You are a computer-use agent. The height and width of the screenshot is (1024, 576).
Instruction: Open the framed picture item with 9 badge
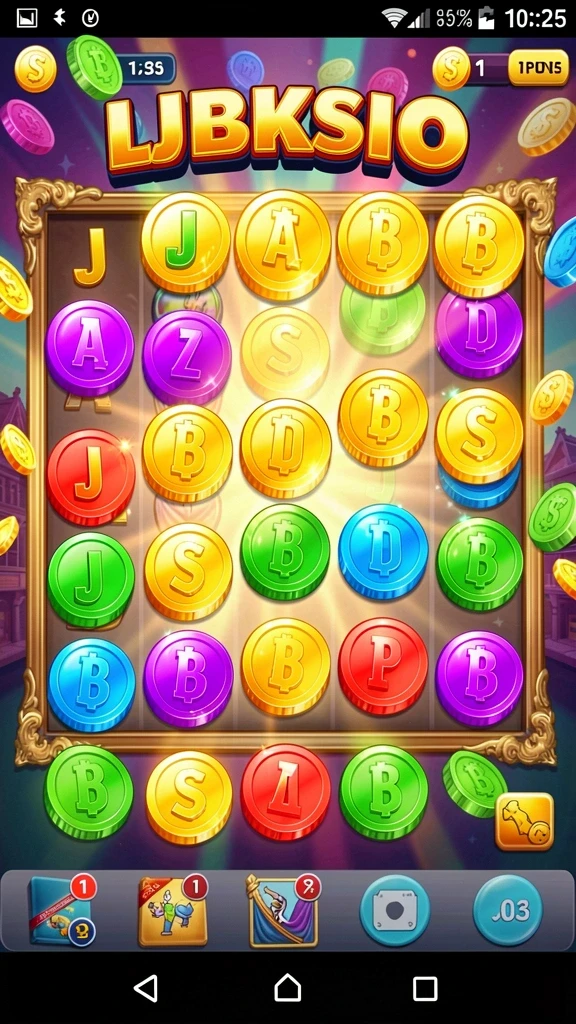[284, 912]
